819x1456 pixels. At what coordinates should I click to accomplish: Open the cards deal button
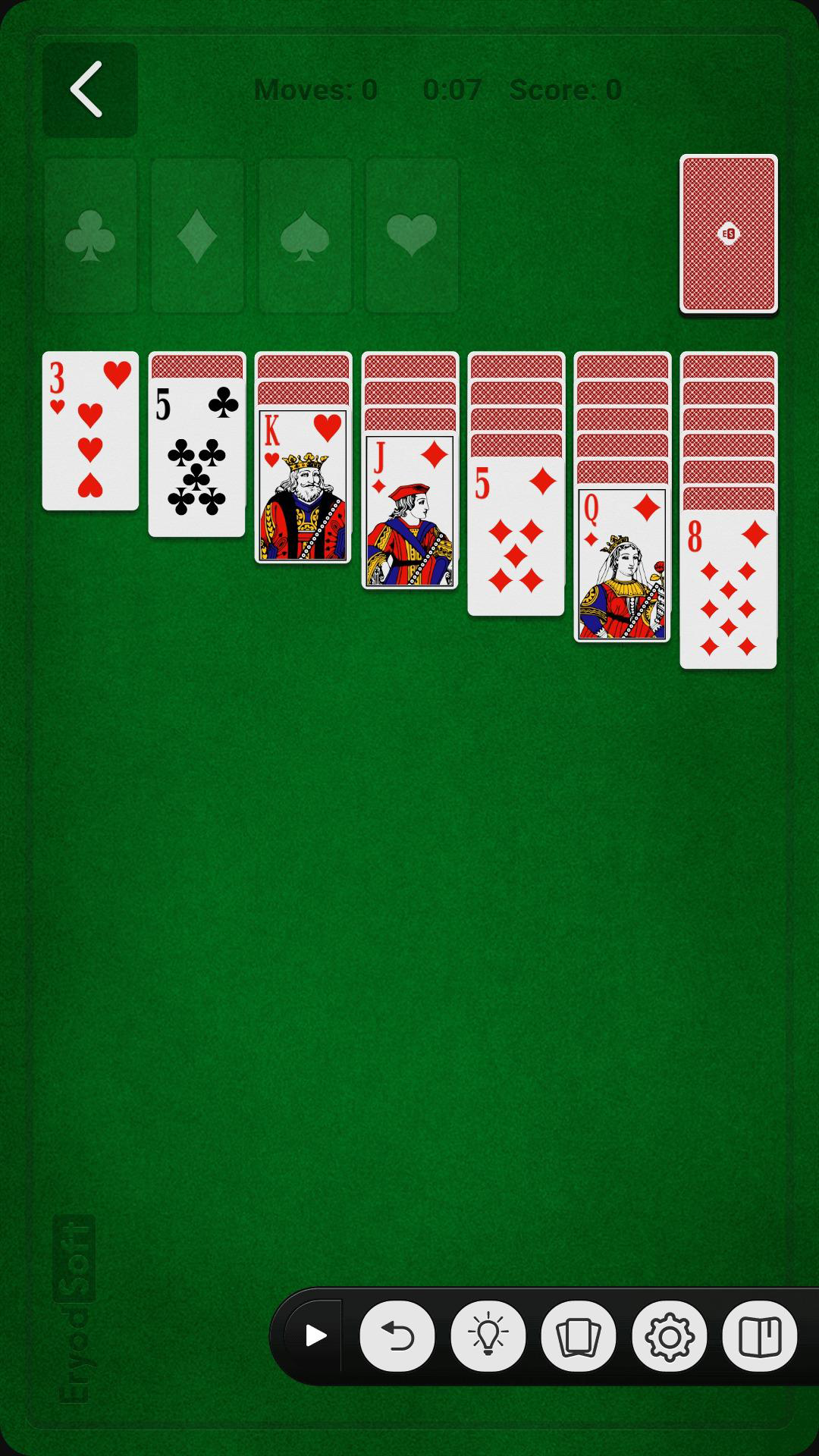click(x=578, y=1336)
